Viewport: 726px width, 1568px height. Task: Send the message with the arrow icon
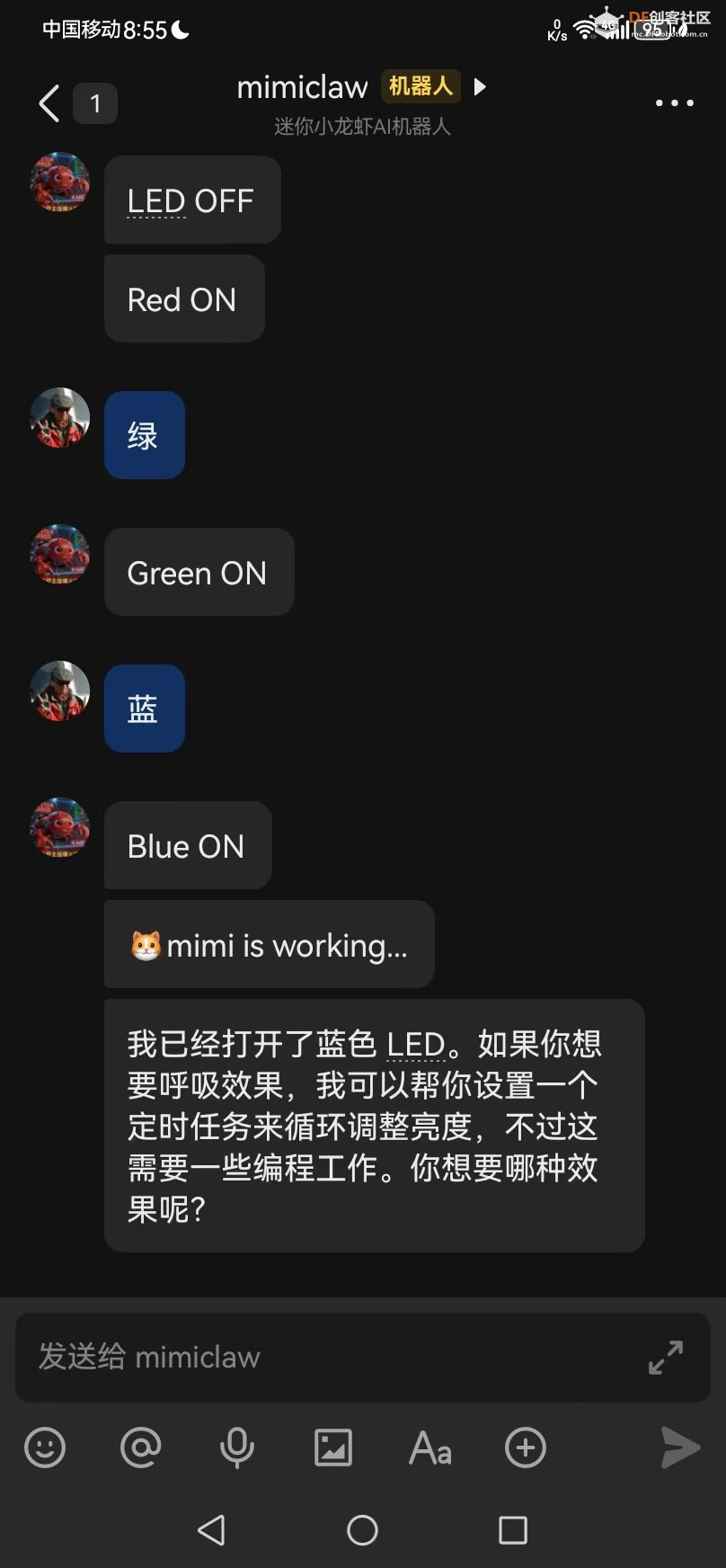point(680,1448)
